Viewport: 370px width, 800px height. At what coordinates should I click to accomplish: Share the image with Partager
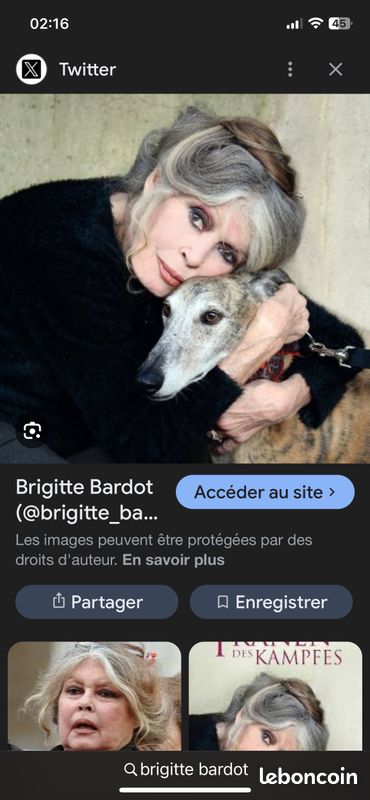point(97,602)
